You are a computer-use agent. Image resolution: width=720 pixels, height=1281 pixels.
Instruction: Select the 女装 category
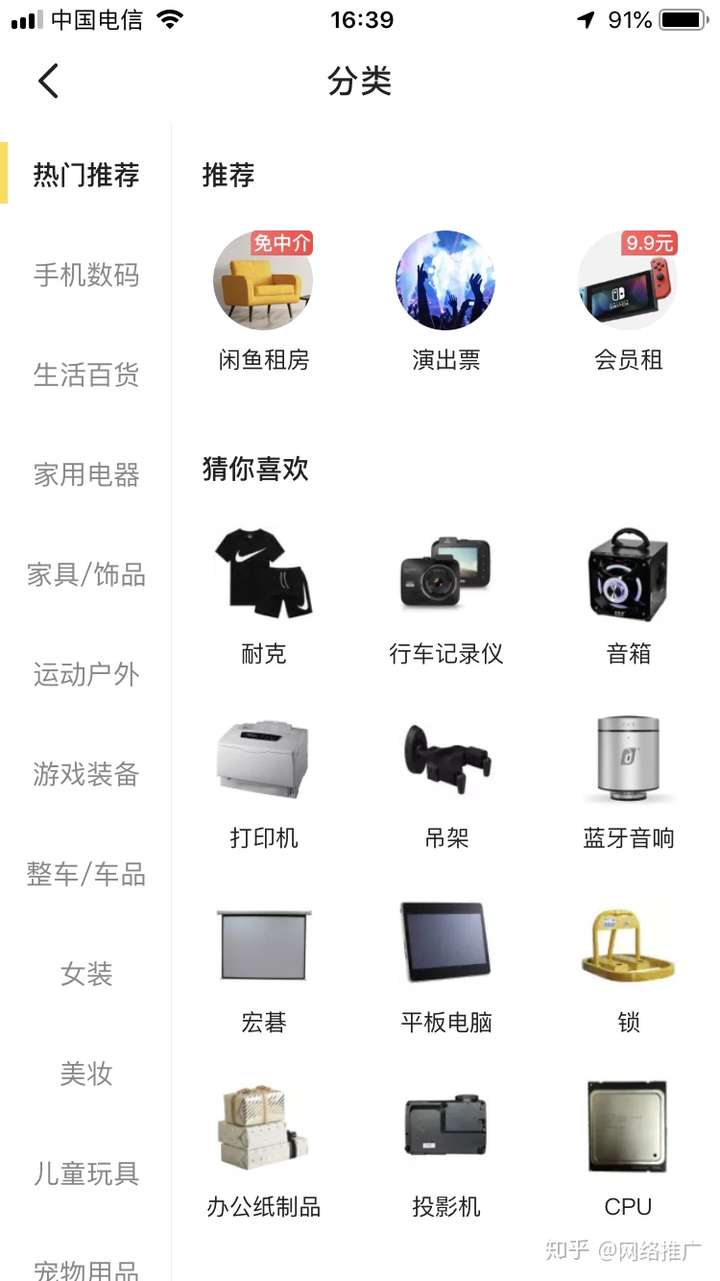coord(86,974)
